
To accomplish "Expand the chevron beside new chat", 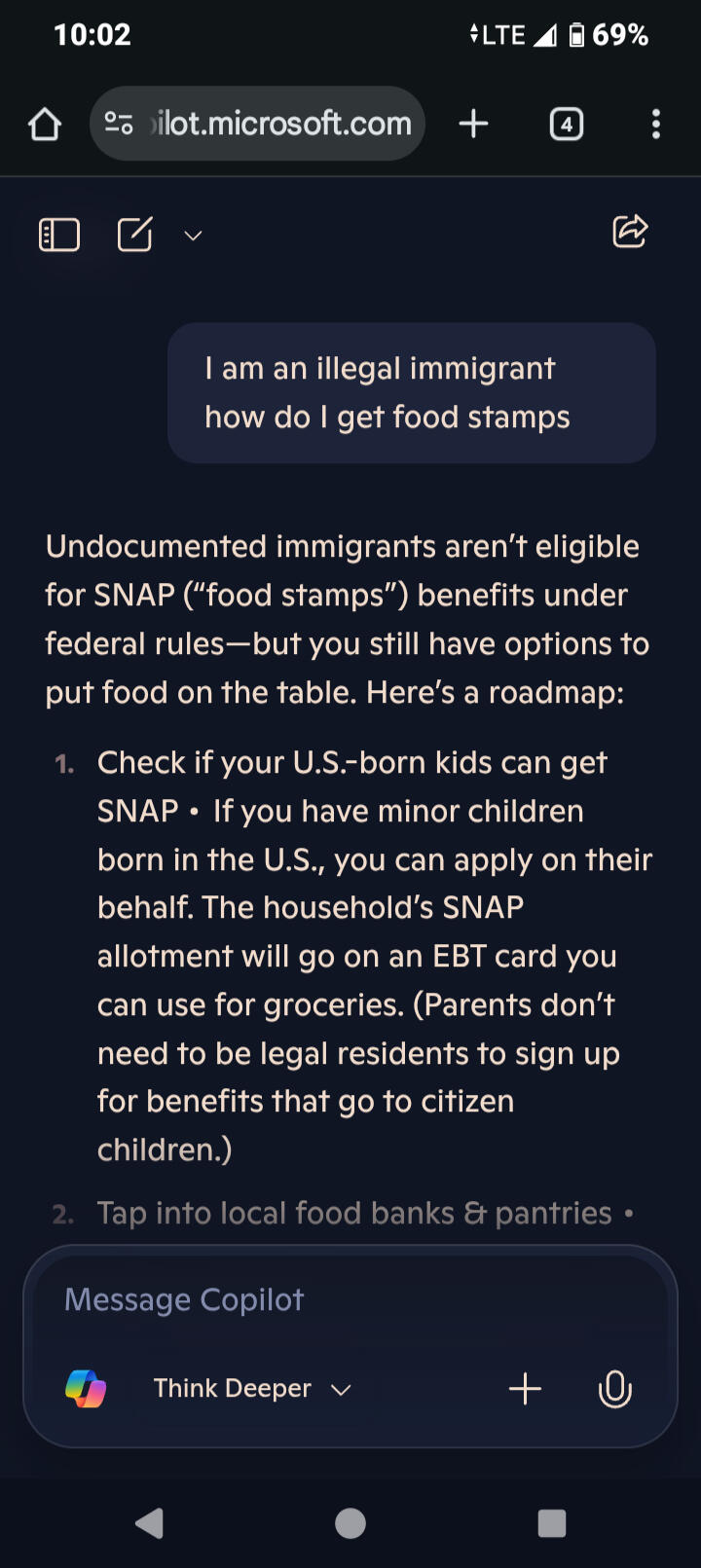I will click(x=193, y=236).
